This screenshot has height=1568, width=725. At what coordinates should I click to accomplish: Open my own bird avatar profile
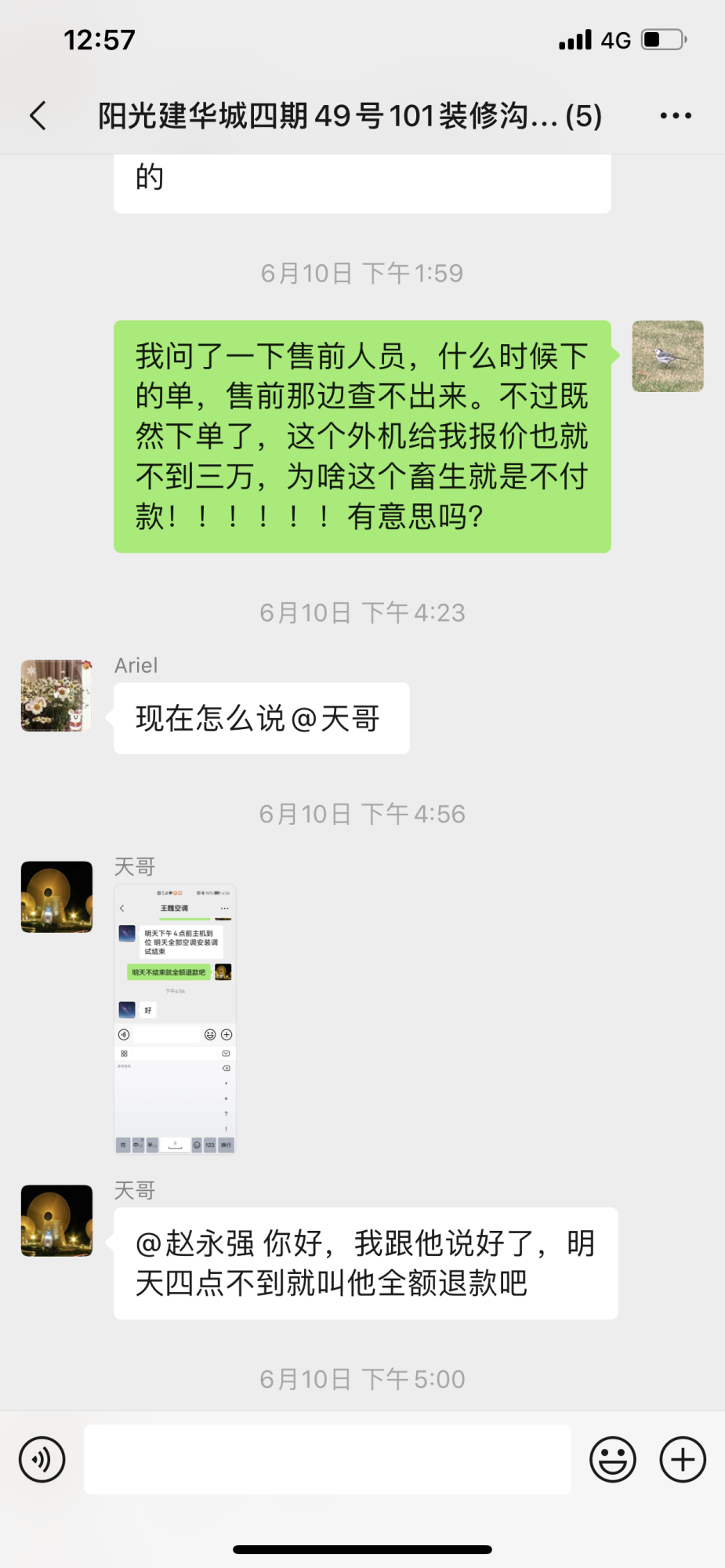point(668,356)
